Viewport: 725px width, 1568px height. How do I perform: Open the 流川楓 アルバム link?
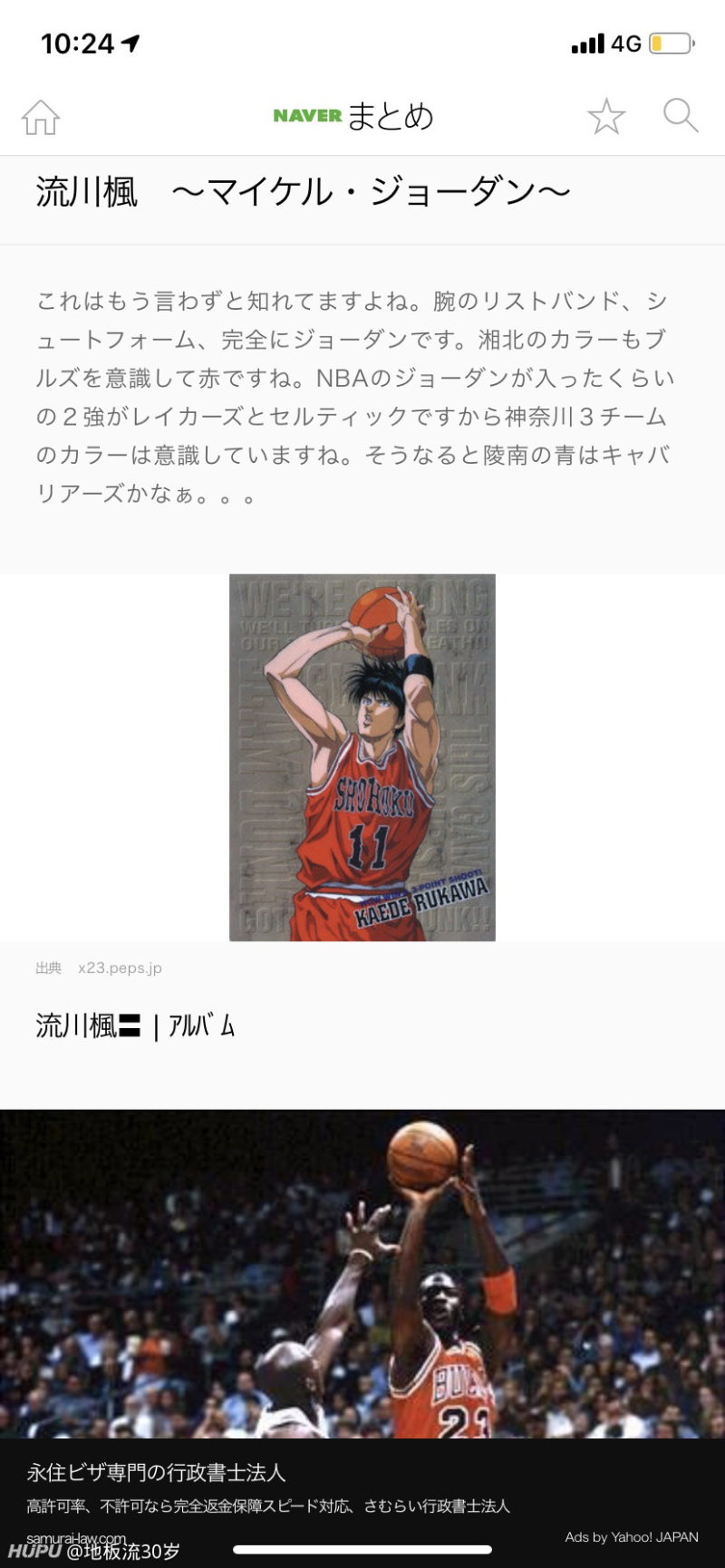136,1025
